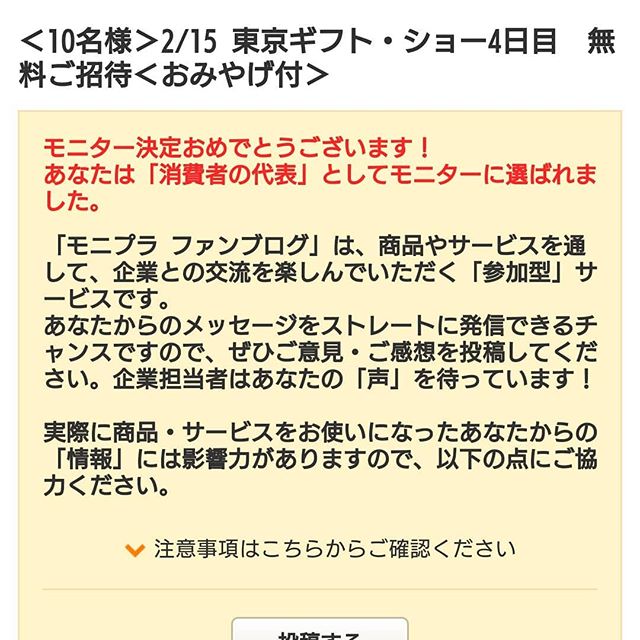
Task: Tap the 投稿する button
Action: click(x=320, y=630)
